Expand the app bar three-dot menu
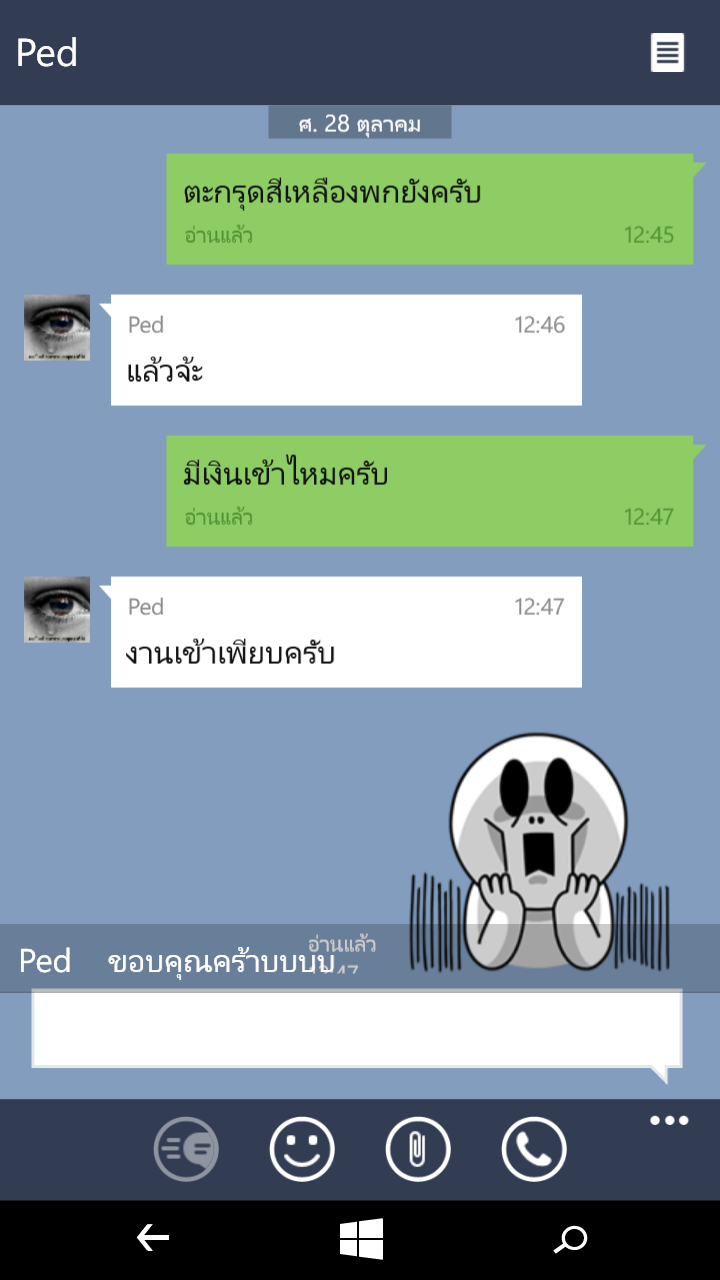 coord(669,1120)
